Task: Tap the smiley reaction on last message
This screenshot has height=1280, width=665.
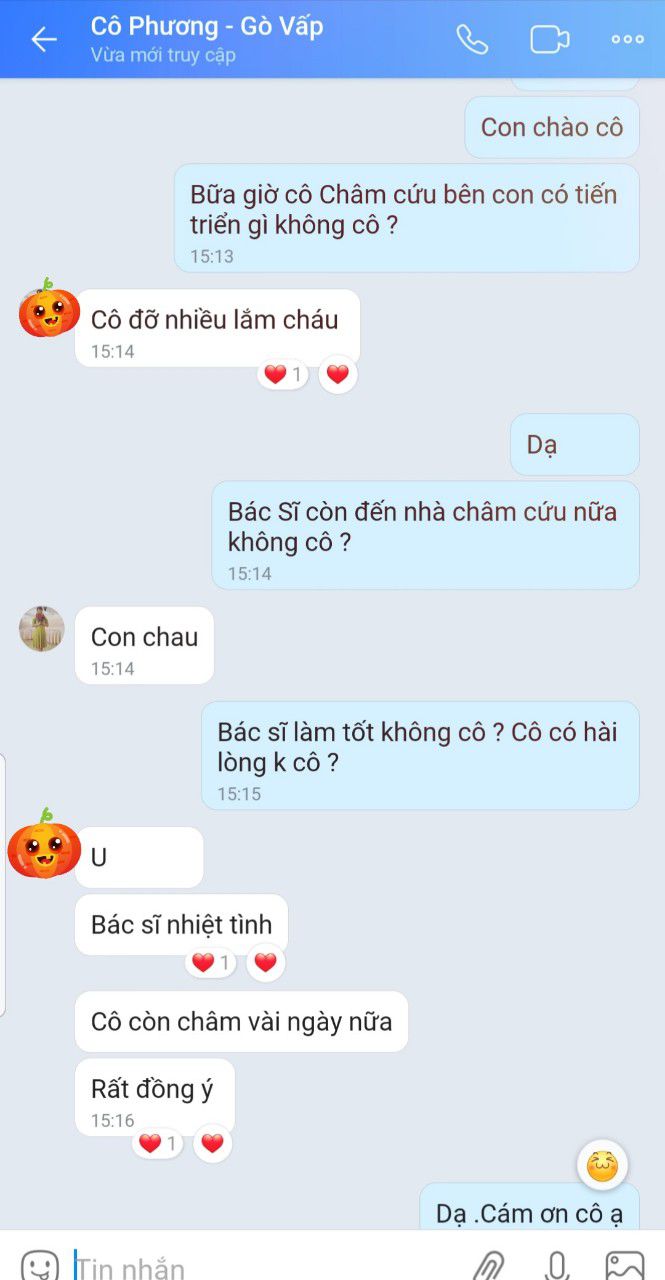Action: [x=602, y=1165]
